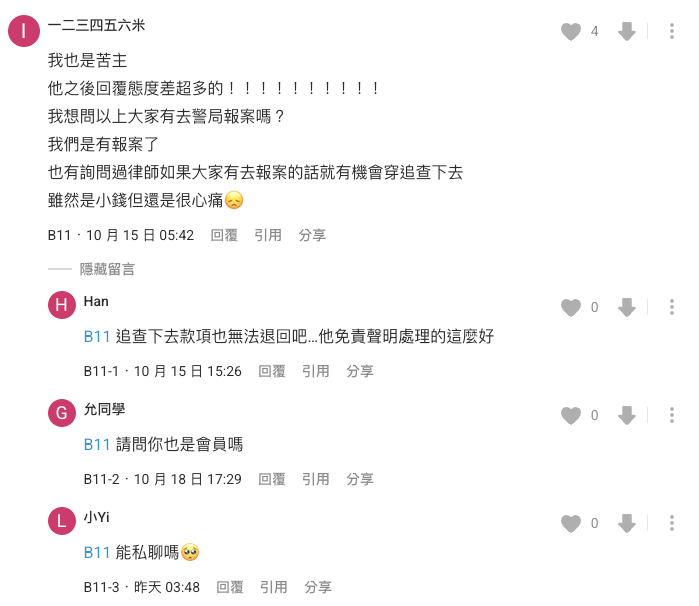The image size is (699, 606).
Task: Open overflow menu on 允同學's reply
Action: tap(672, 415)
